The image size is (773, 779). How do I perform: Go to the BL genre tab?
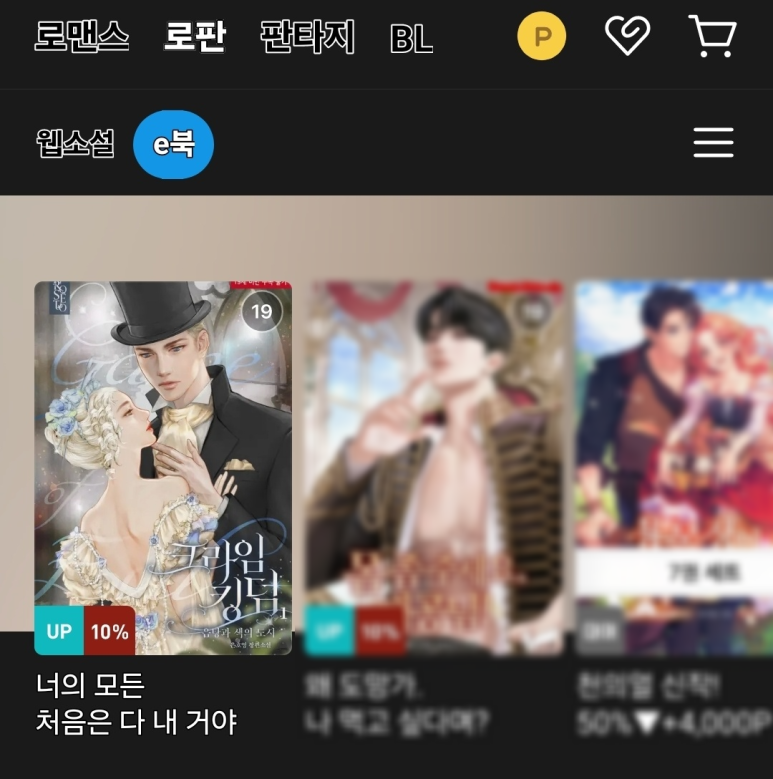point(411,38)
